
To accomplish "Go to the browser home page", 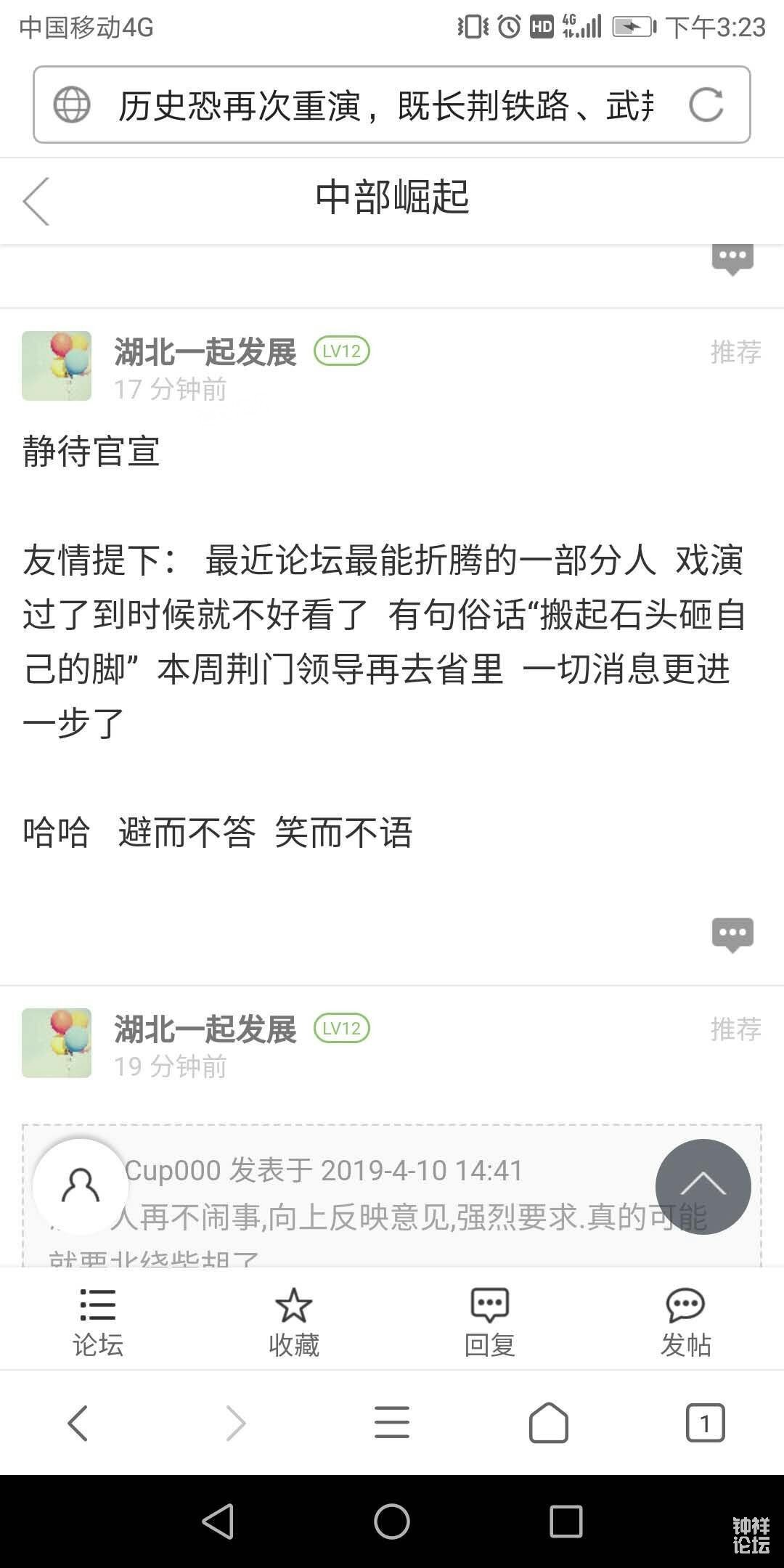I will click(549, 1422).
